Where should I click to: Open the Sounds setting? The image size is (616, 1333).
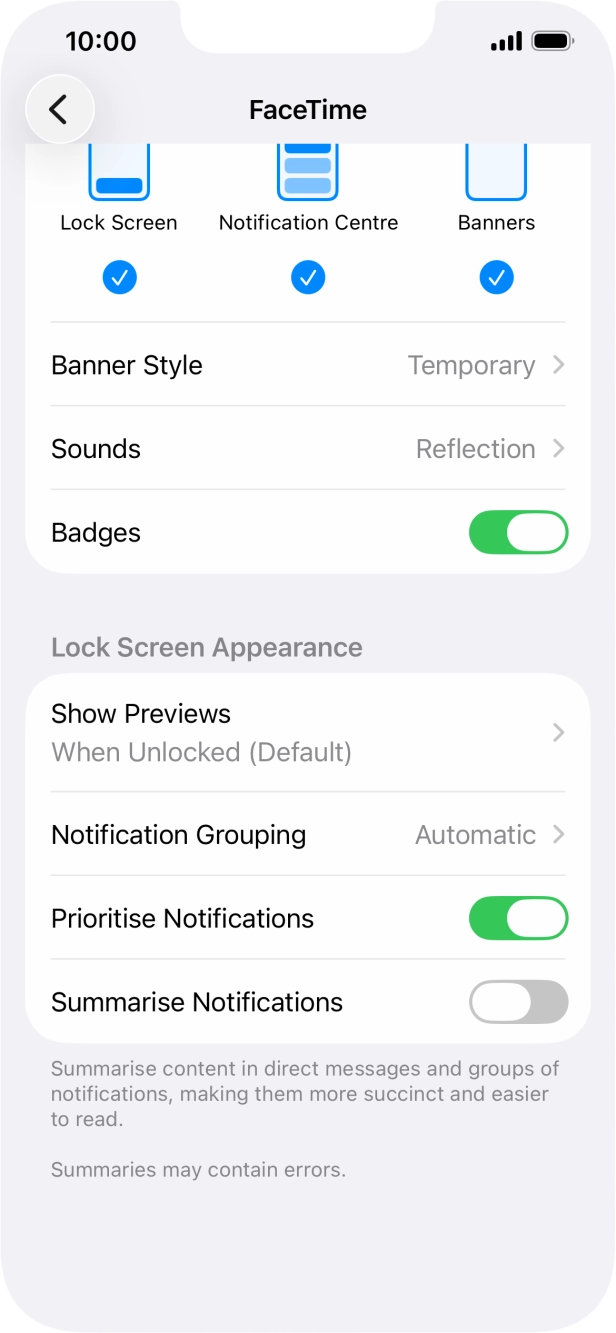point(308,449)
